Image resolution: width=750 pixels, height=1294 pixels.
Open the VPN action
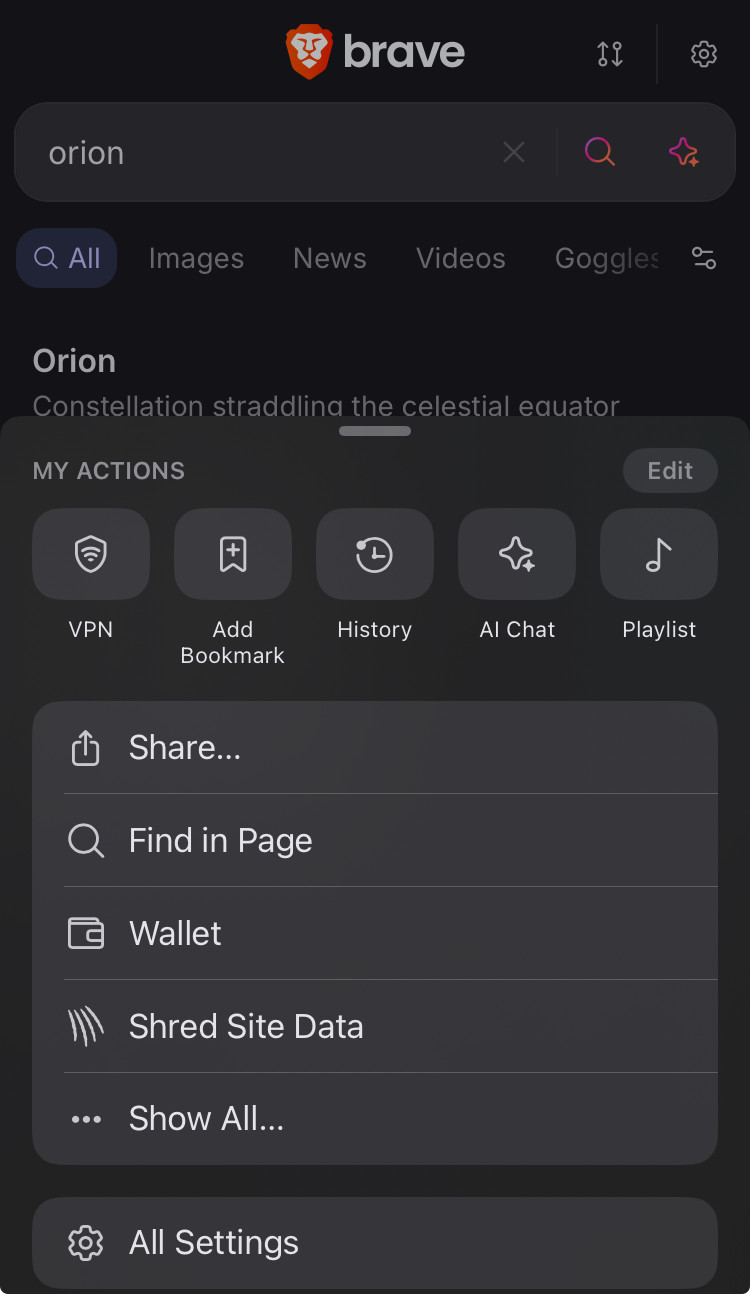[x=91, y=554]
